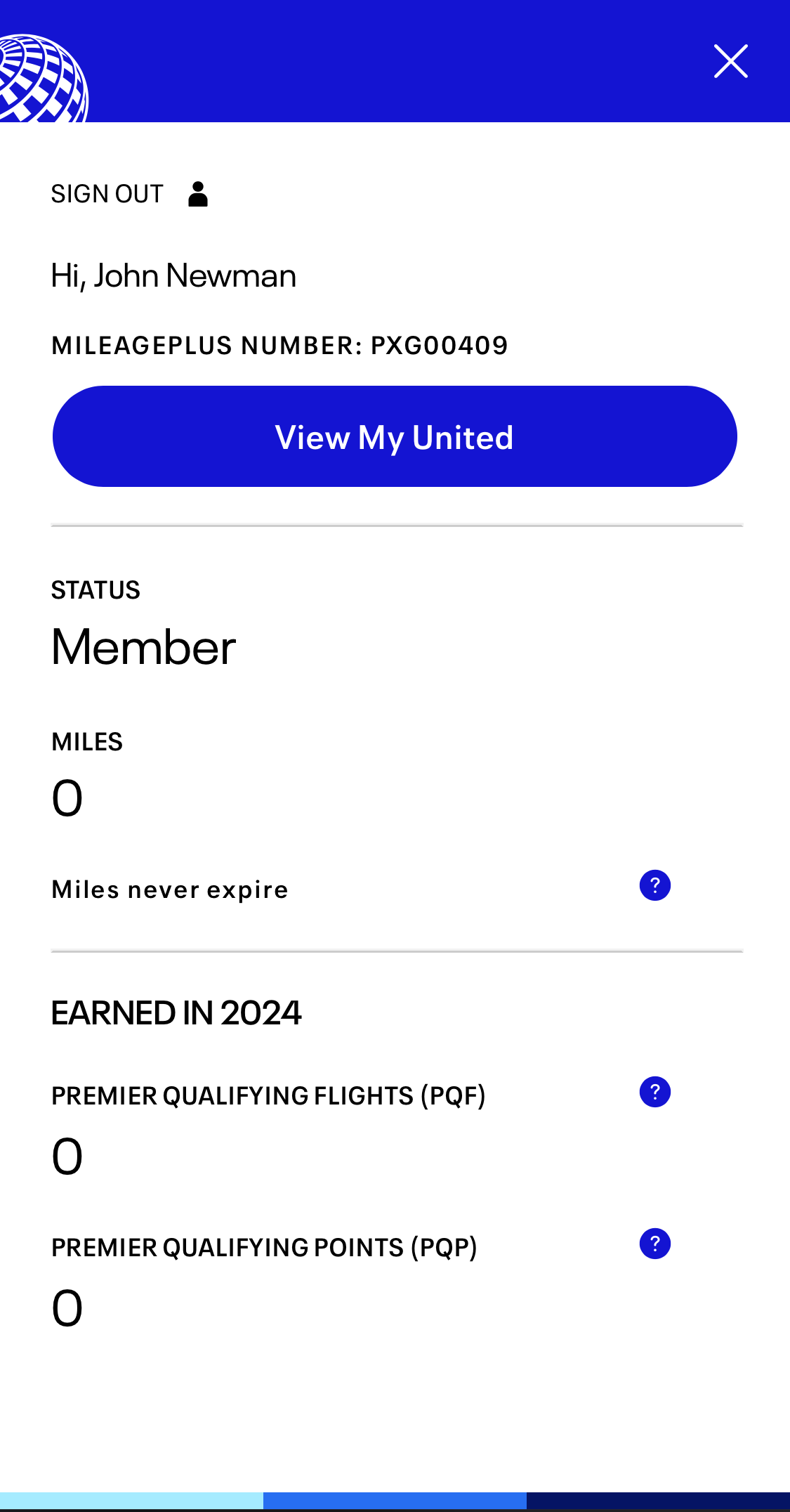This screenshot has width=790, height=1512.
Task: Click the SIGN OUT link
Action: (107, 192)
